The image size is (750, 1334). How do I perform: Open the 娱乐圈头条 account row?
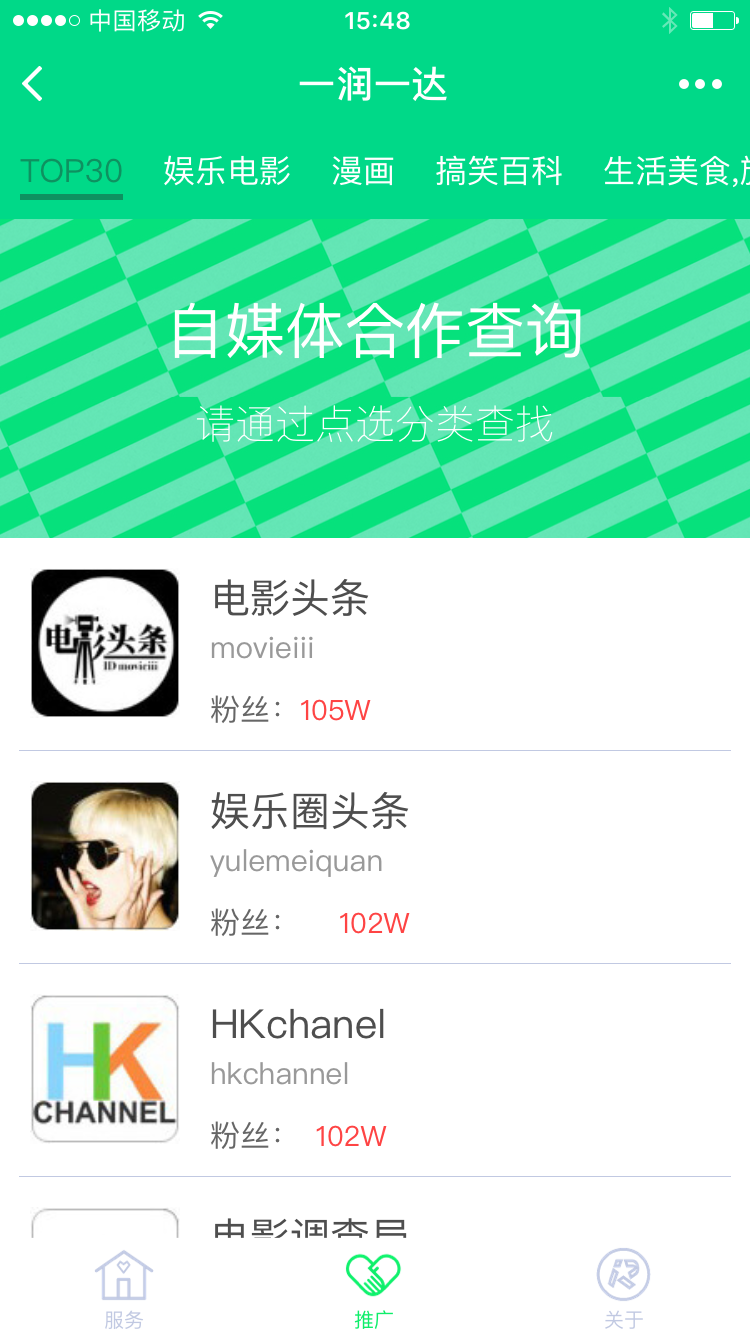coord(375,858)
